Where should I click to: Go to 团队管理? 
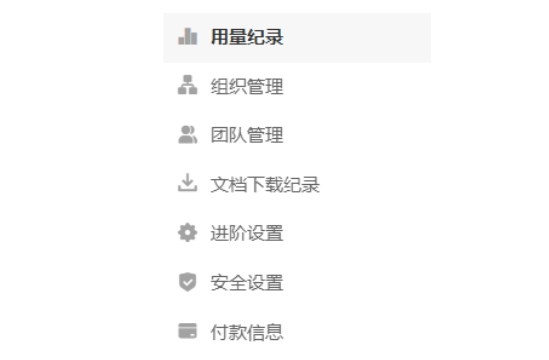[297, 135]
